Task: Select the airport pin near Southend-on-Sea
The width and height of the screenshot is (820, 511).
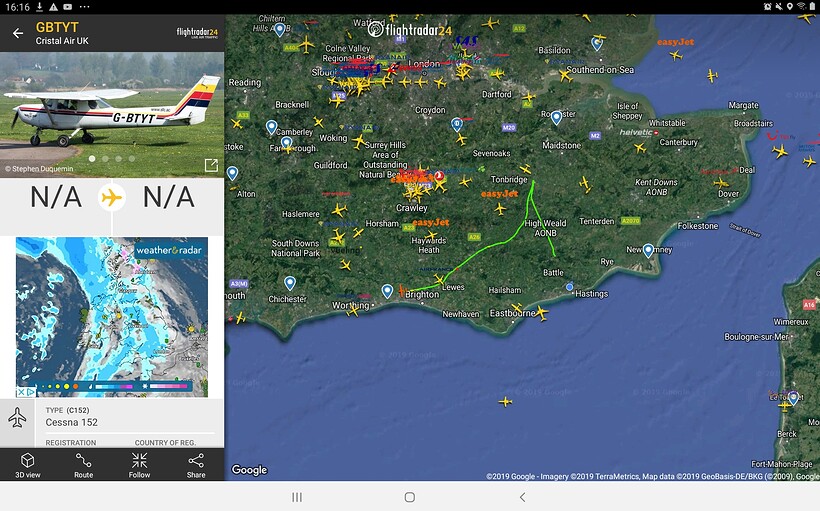Action: click(597, 43)
